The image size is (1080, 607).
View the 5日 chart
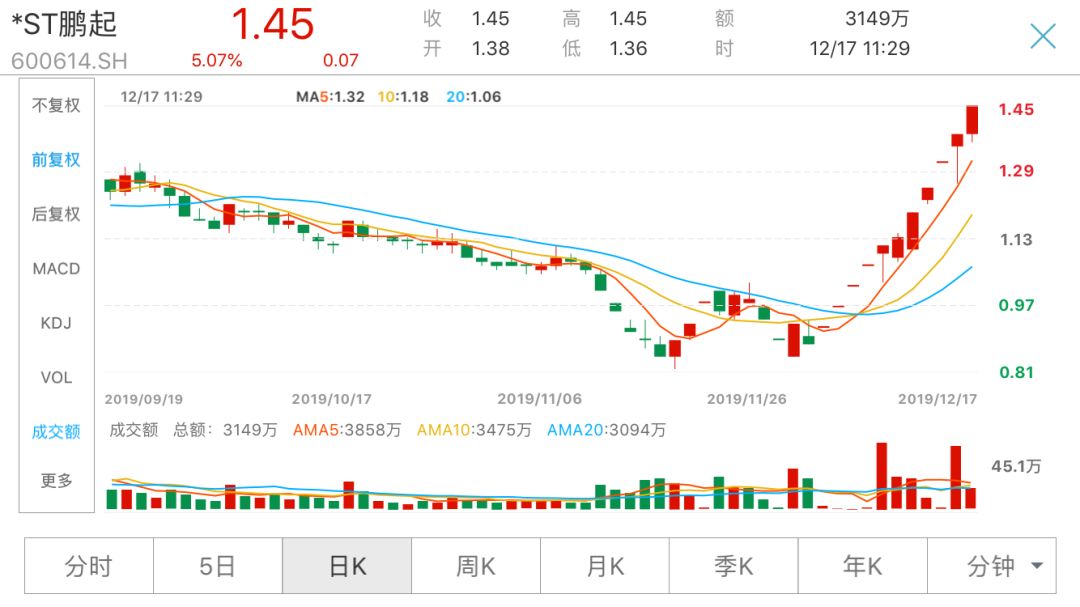point(217,567)
